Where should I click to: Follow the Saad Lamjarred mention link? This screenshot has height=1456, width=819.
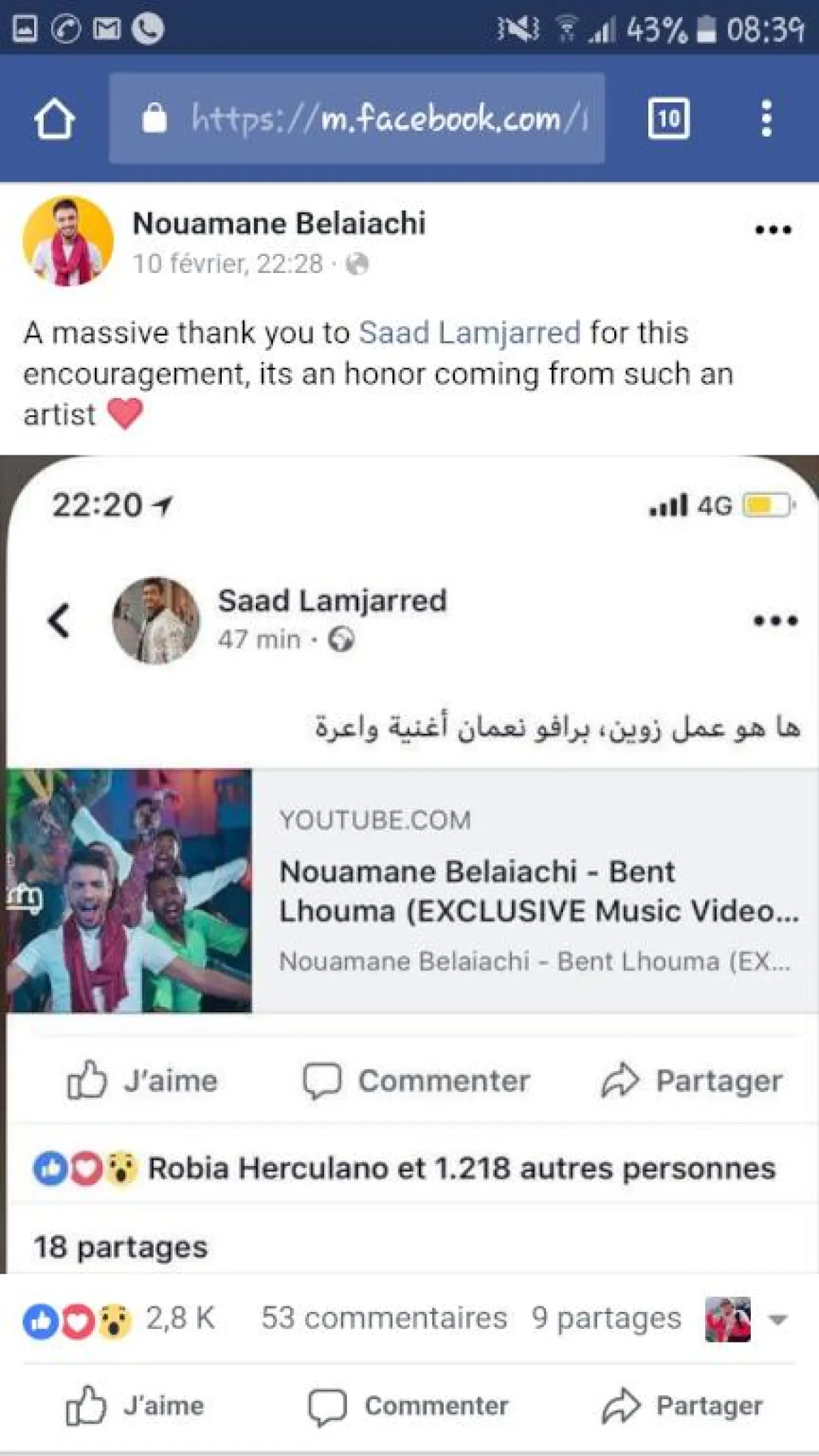click(x=470, y=334)
